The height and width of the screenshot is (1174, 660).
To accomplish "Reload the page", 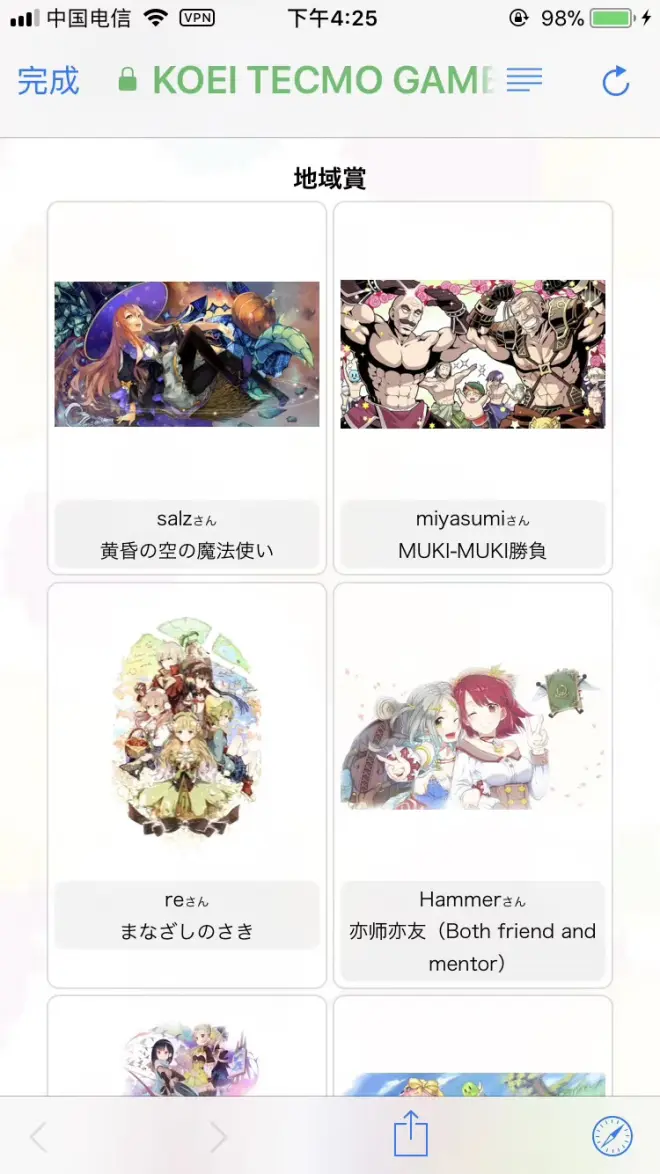I will pyautogui.click(x=615, y=81).
